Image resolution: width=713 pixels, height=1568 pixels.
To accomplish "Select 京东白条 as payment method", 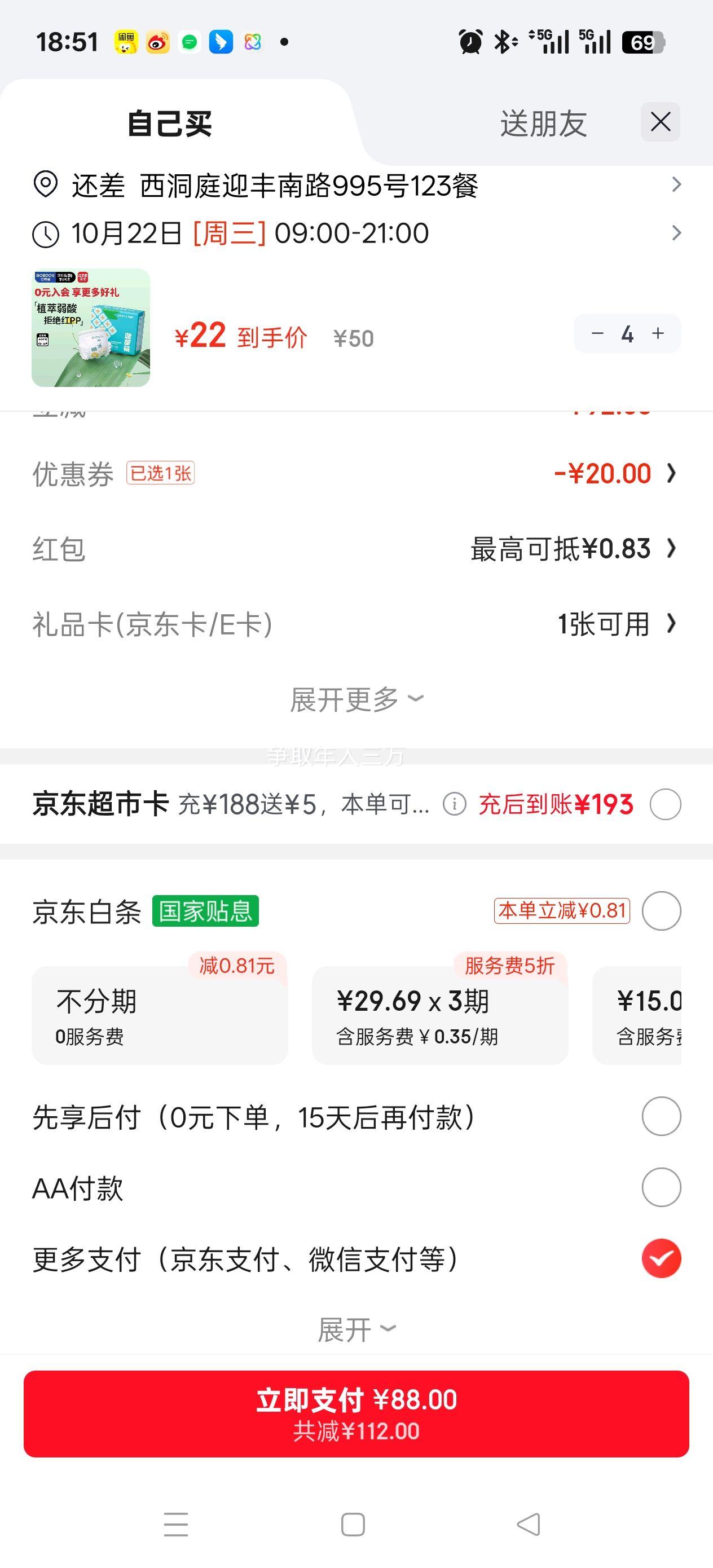I will pos(661,910).
